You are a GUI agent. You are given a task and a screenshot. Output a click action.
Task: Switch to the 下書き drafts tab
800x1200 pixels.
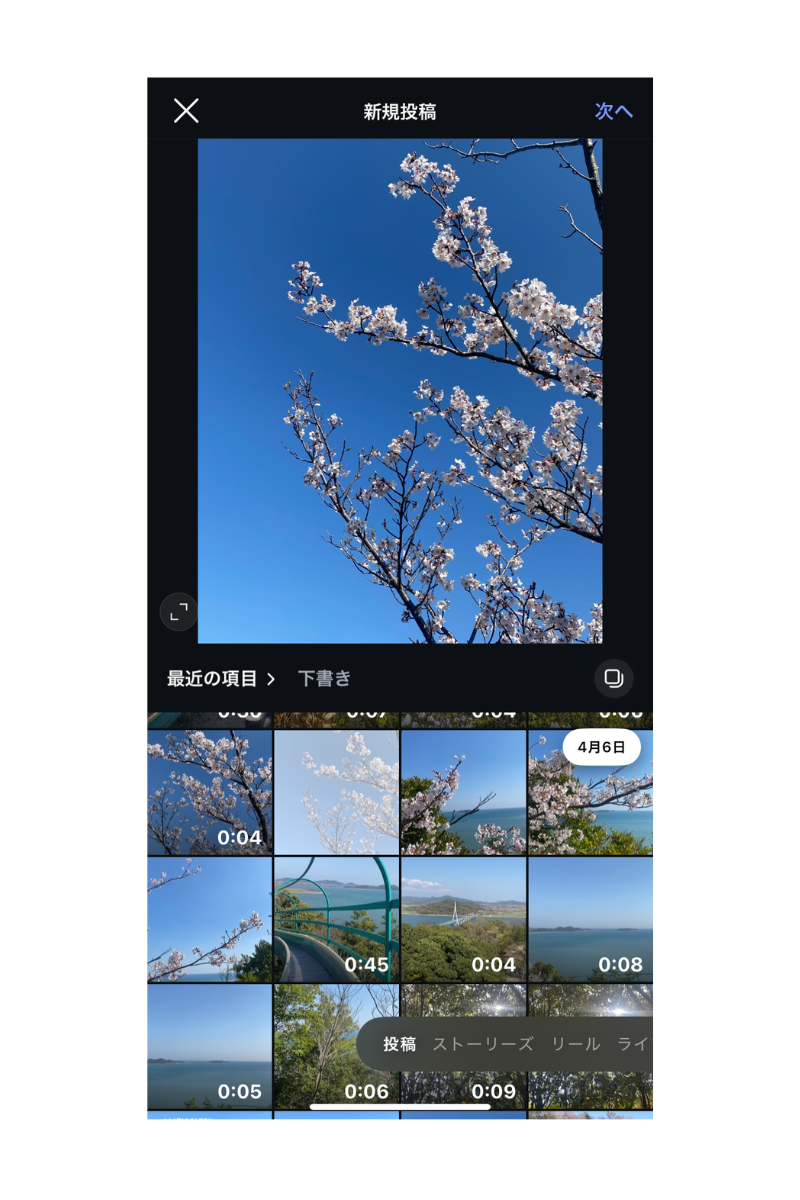tap(325, 679)
